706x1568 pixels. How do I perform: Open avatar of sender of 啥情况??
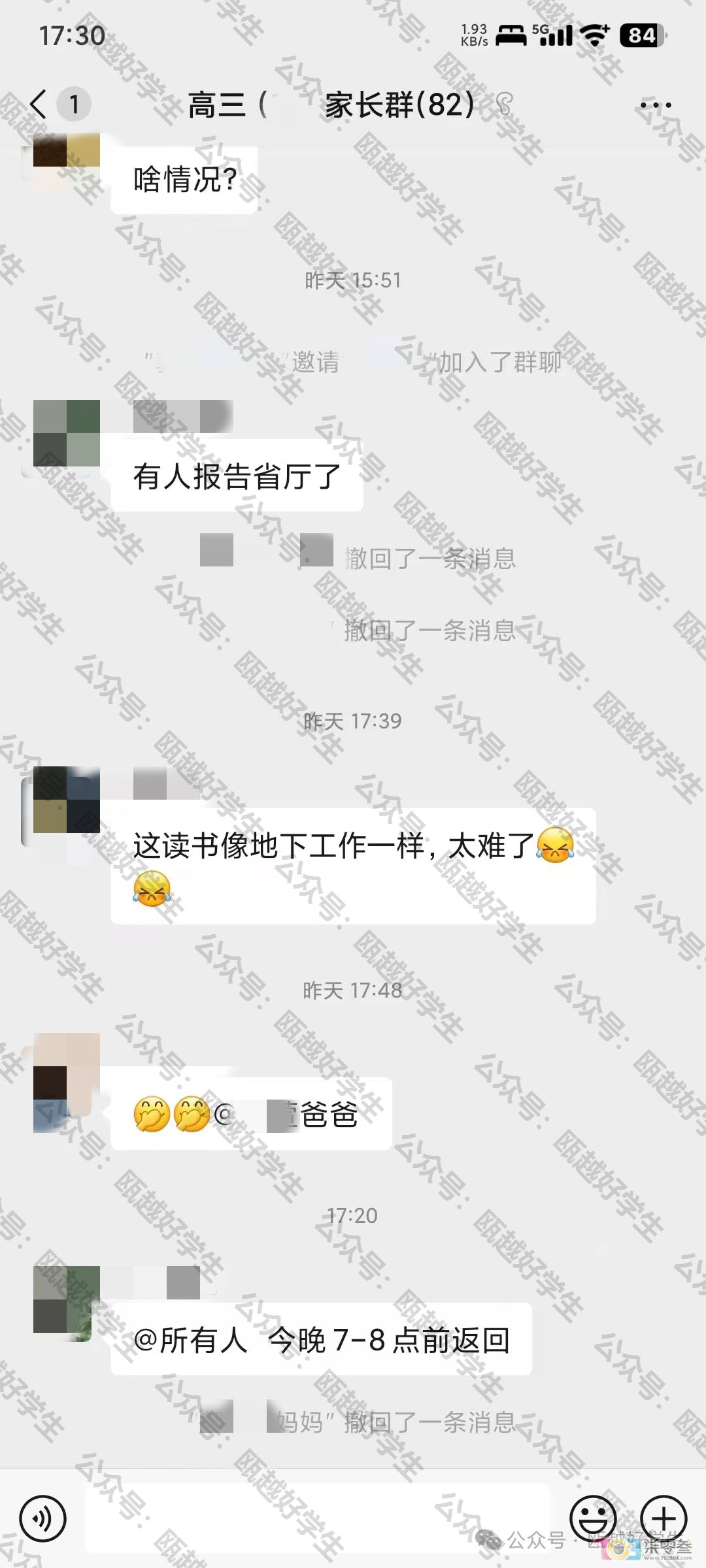tap(67, 157)
